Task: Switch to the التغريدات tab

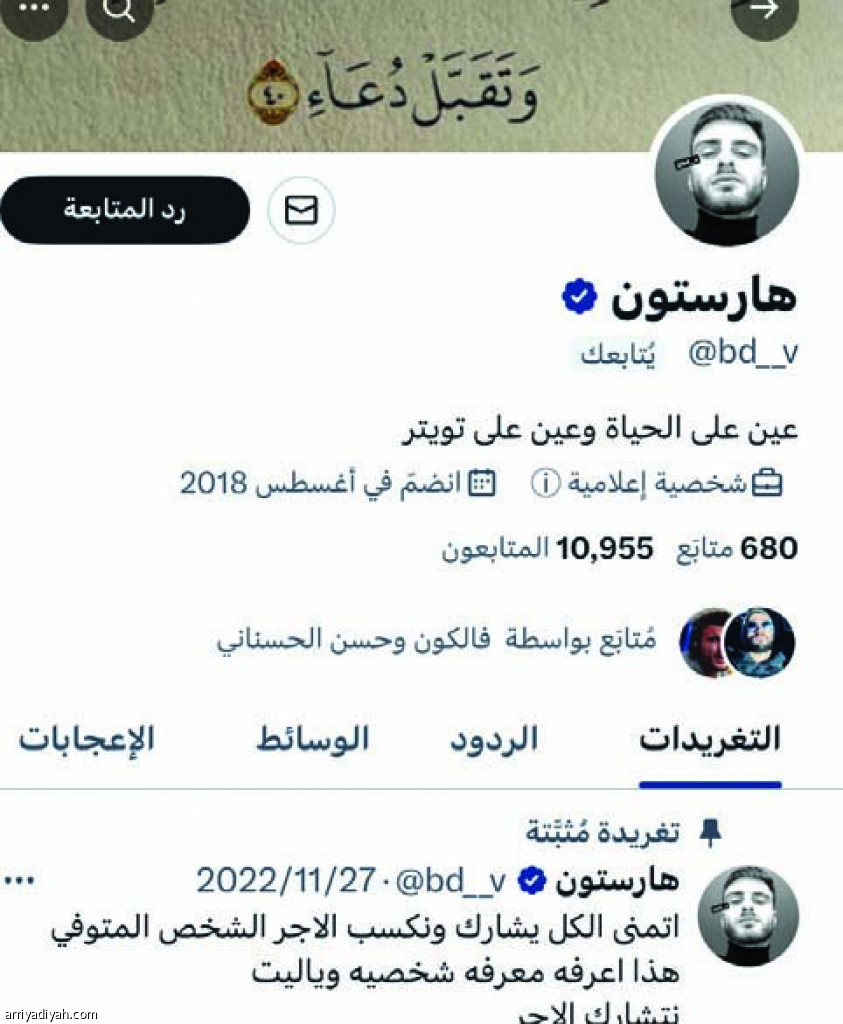Action: (710, 740)
